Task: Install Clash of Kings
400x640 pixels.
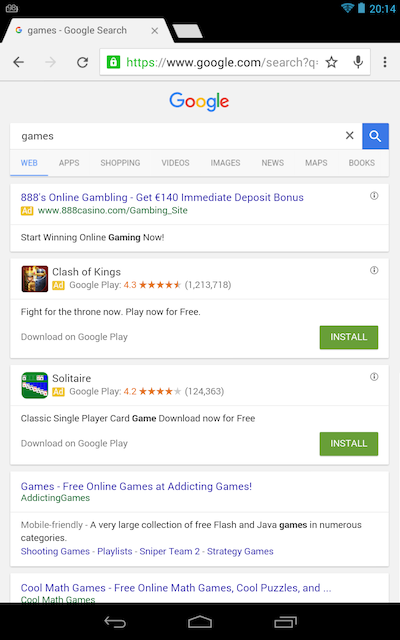Action: pyautogui.click(x=349, y=337)
